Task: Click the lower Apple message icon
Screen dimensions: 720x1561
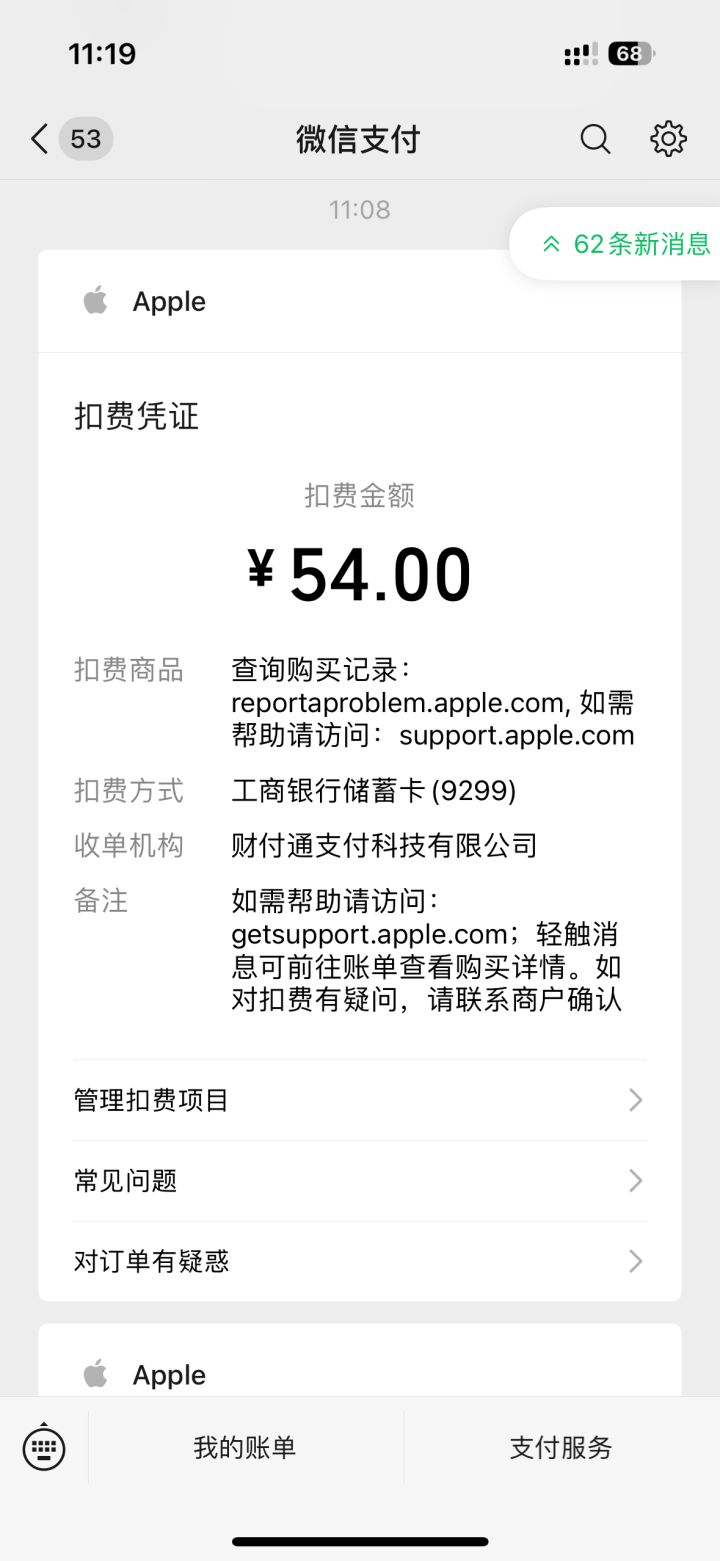Action: pos(94,1374)
